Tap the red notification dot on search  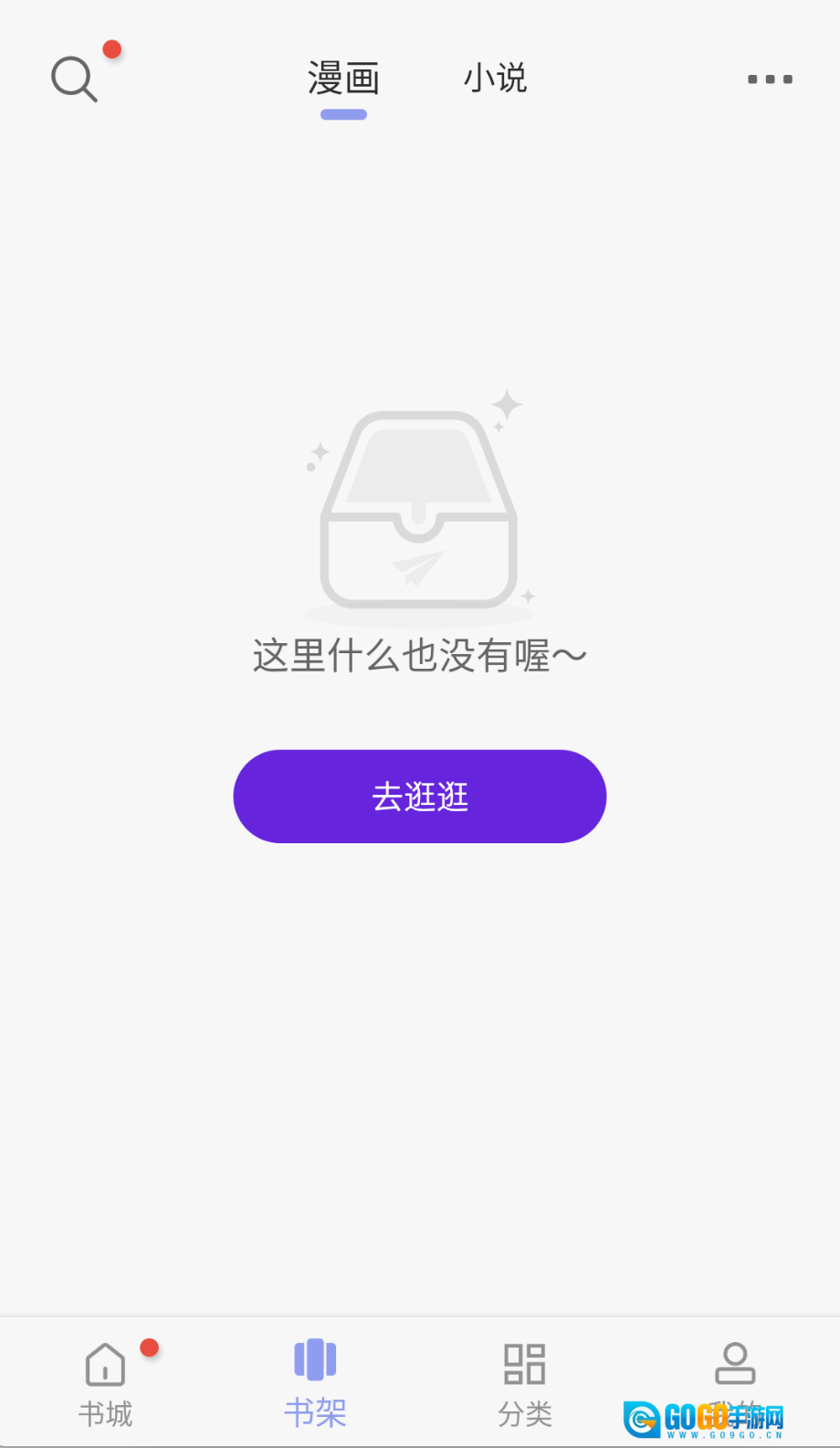click(111, 50)
